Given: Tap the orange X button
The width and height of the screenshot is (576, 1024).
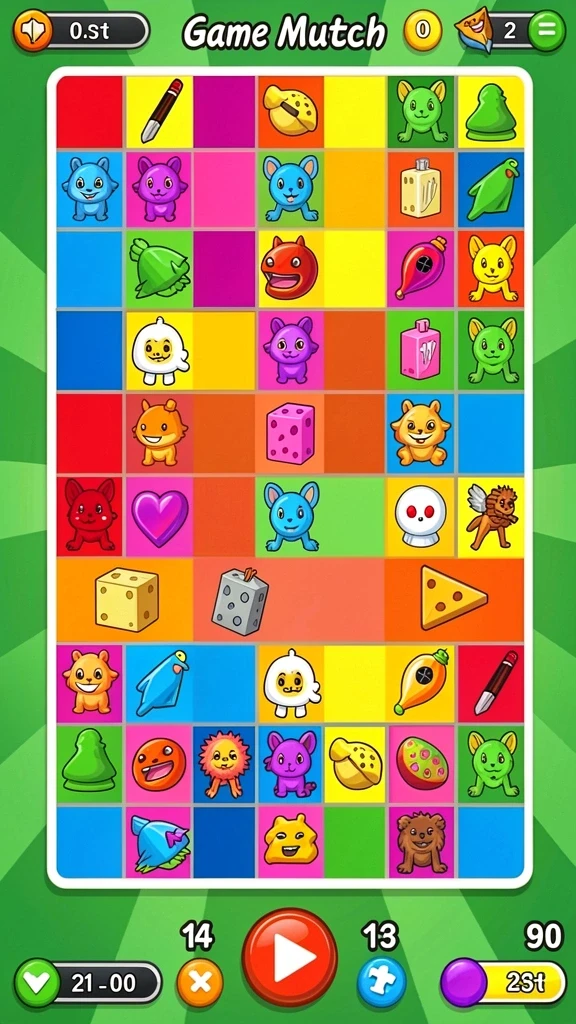Looking at the screenshot, I should (200, 982).
